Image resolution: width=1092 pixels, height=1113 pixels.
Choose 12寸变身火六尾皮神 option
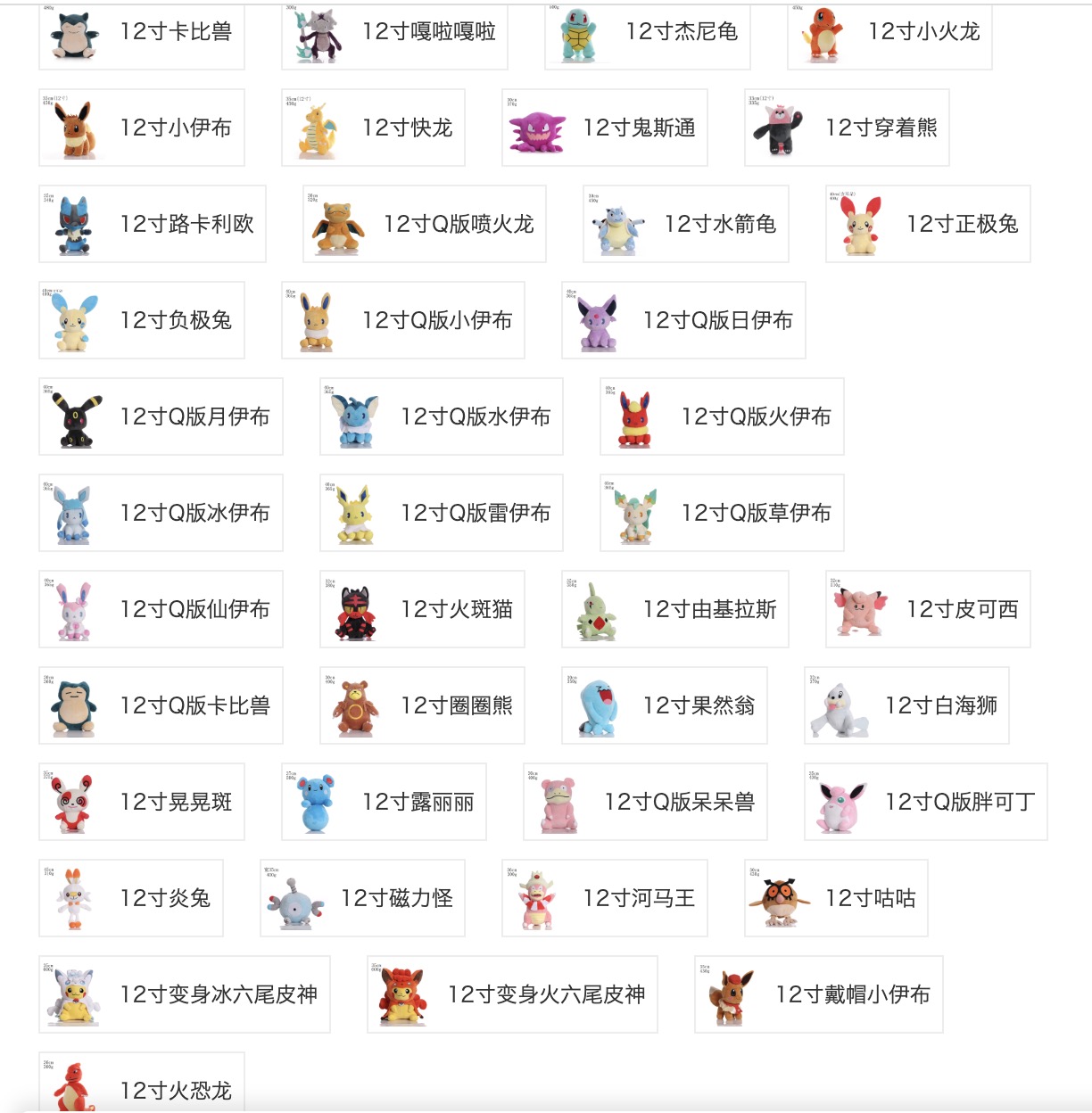click(x=512, y=994)
